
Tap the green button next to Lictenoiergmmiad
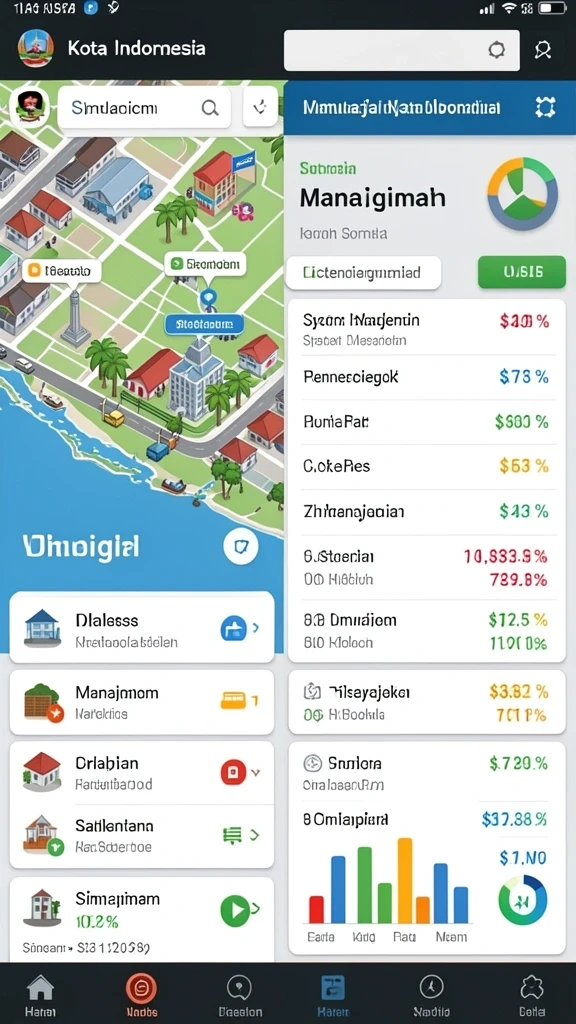tap(522, 272)
